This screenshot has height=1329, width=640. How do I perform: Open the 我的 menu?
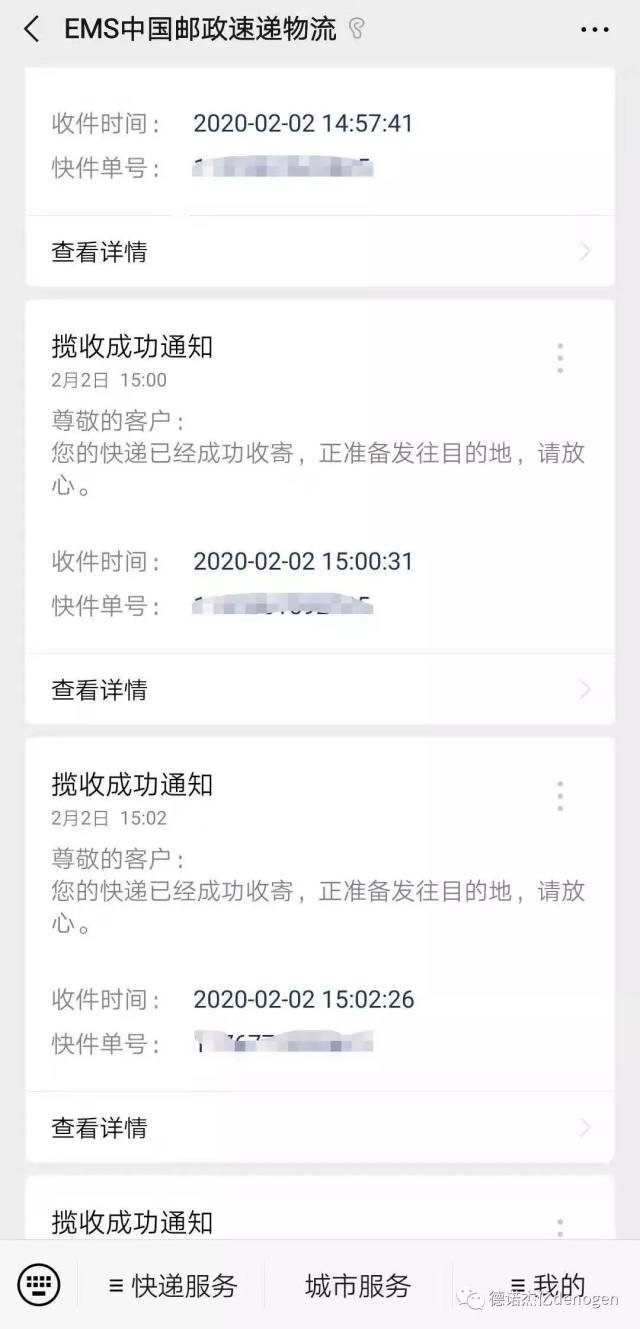[x=548, y=1285]
